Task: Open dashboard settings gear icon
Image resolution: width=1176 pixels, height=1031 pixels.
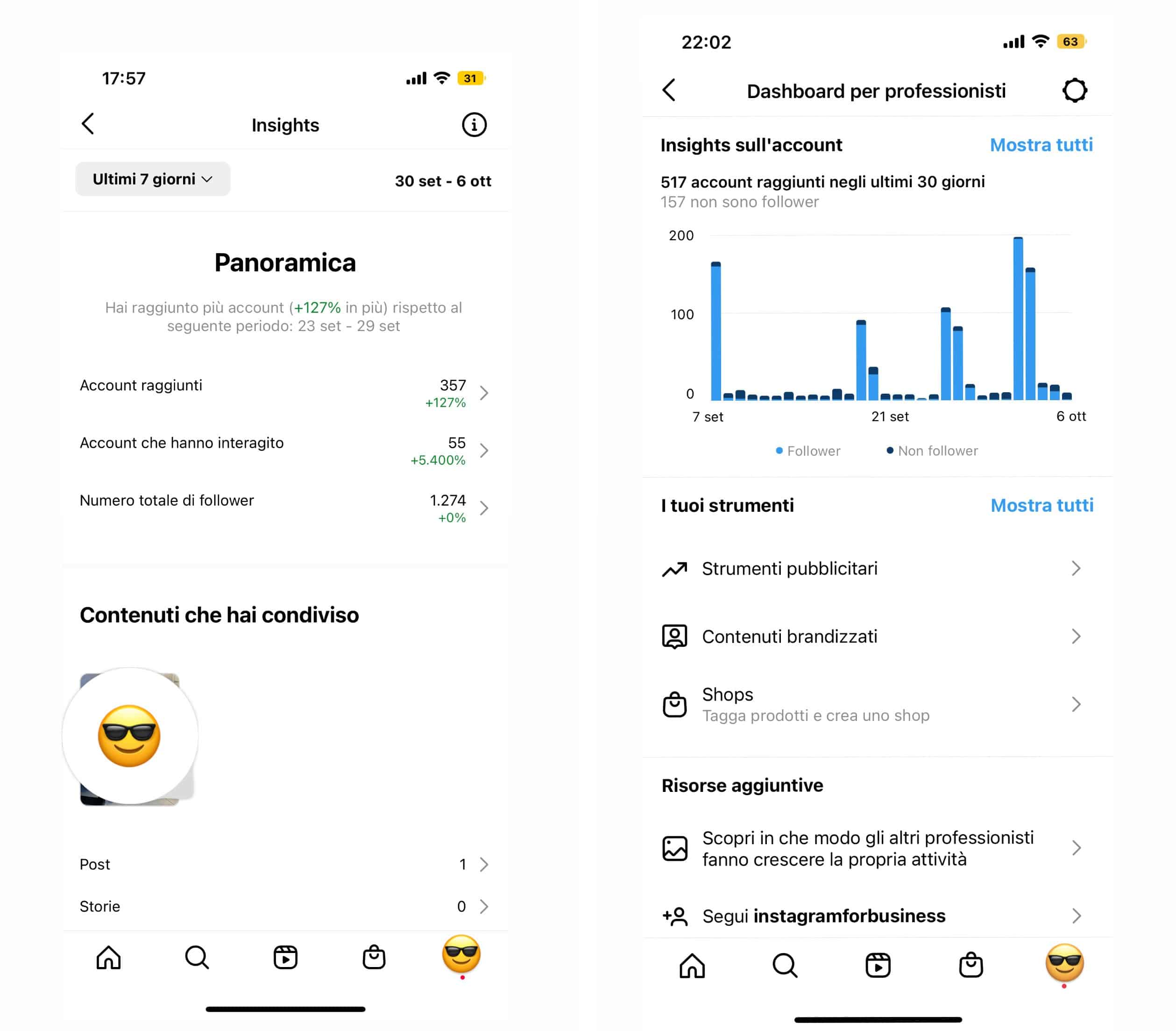Action: 1074,91
